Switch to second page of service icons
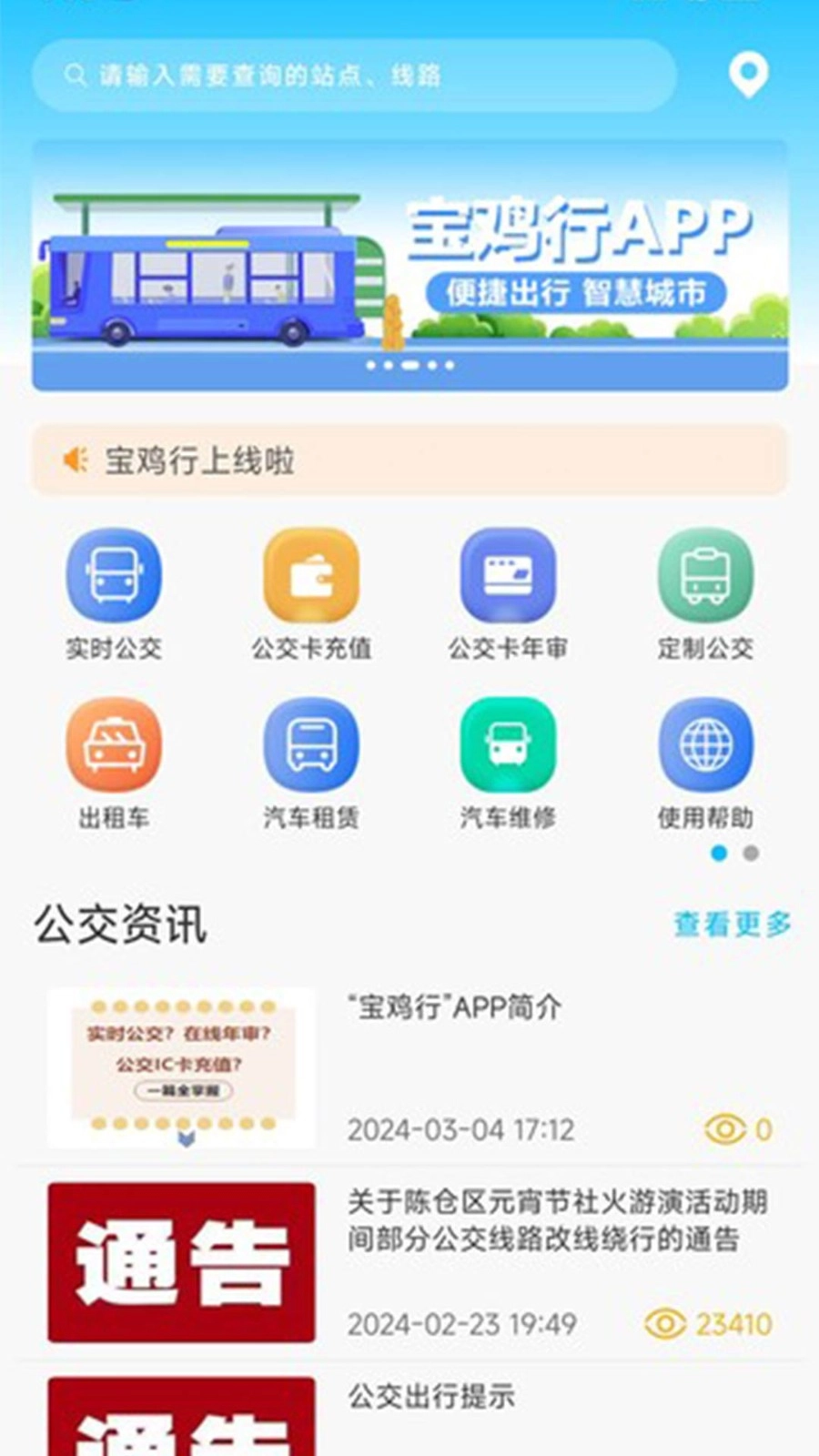This screenshot has height=1456, width=819. (x=751, y=854)
